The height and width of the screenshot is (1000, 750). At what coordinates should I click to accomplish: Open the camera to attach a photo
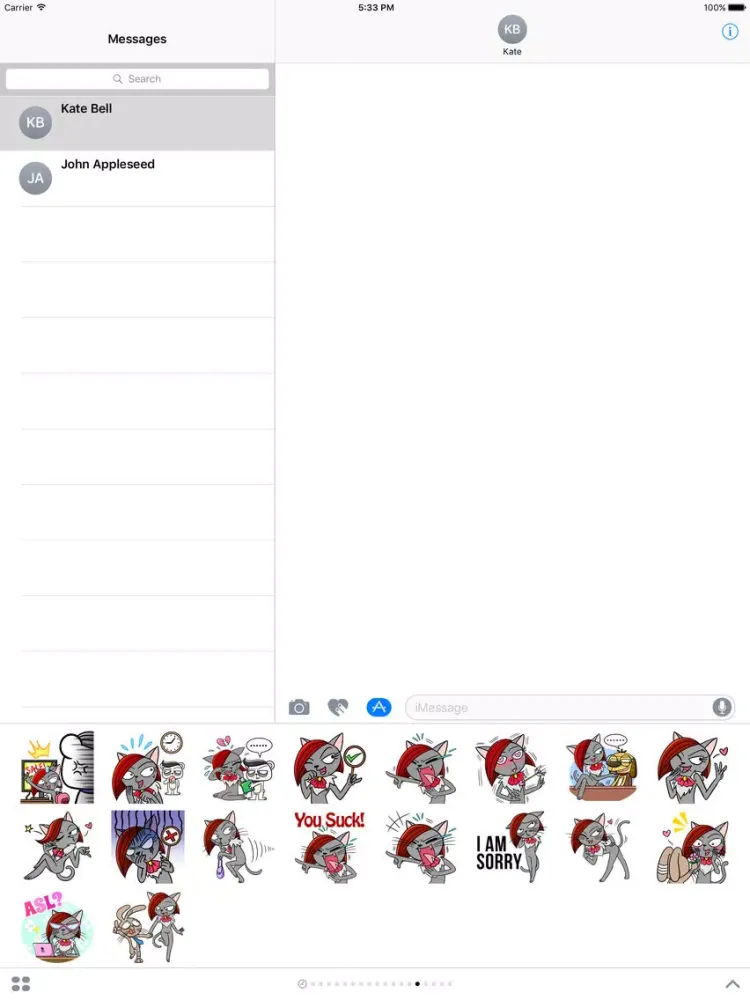tap(299, 708)
